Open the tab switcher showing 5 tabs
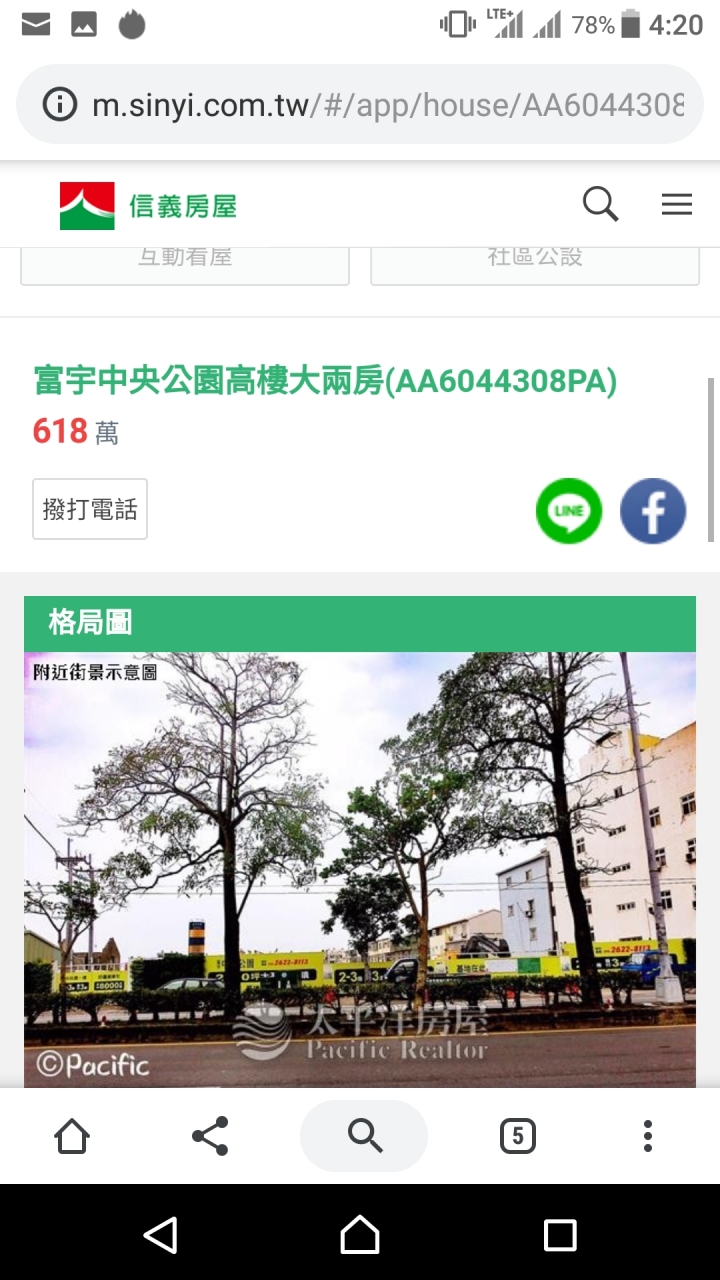The image size is (720, 1280). click(517, 1136)
